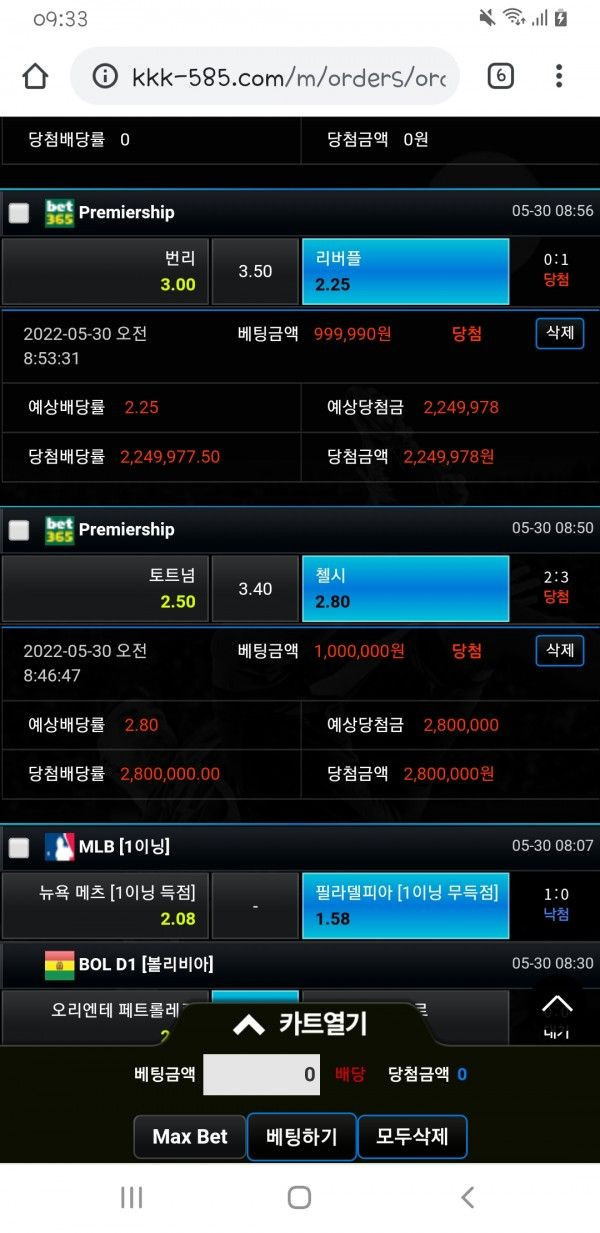600x1233 pixels.
Task: Tap the 베팅금액 amount input field
Action: (x=261, y=1075)
